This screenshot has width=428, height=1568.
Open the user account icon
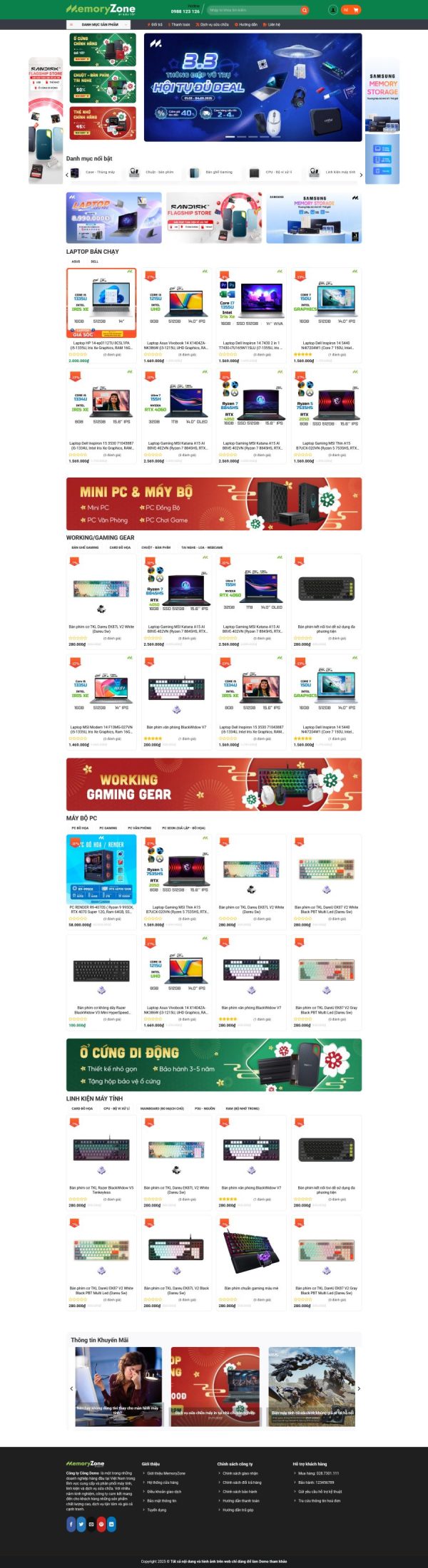pos(332,10)
